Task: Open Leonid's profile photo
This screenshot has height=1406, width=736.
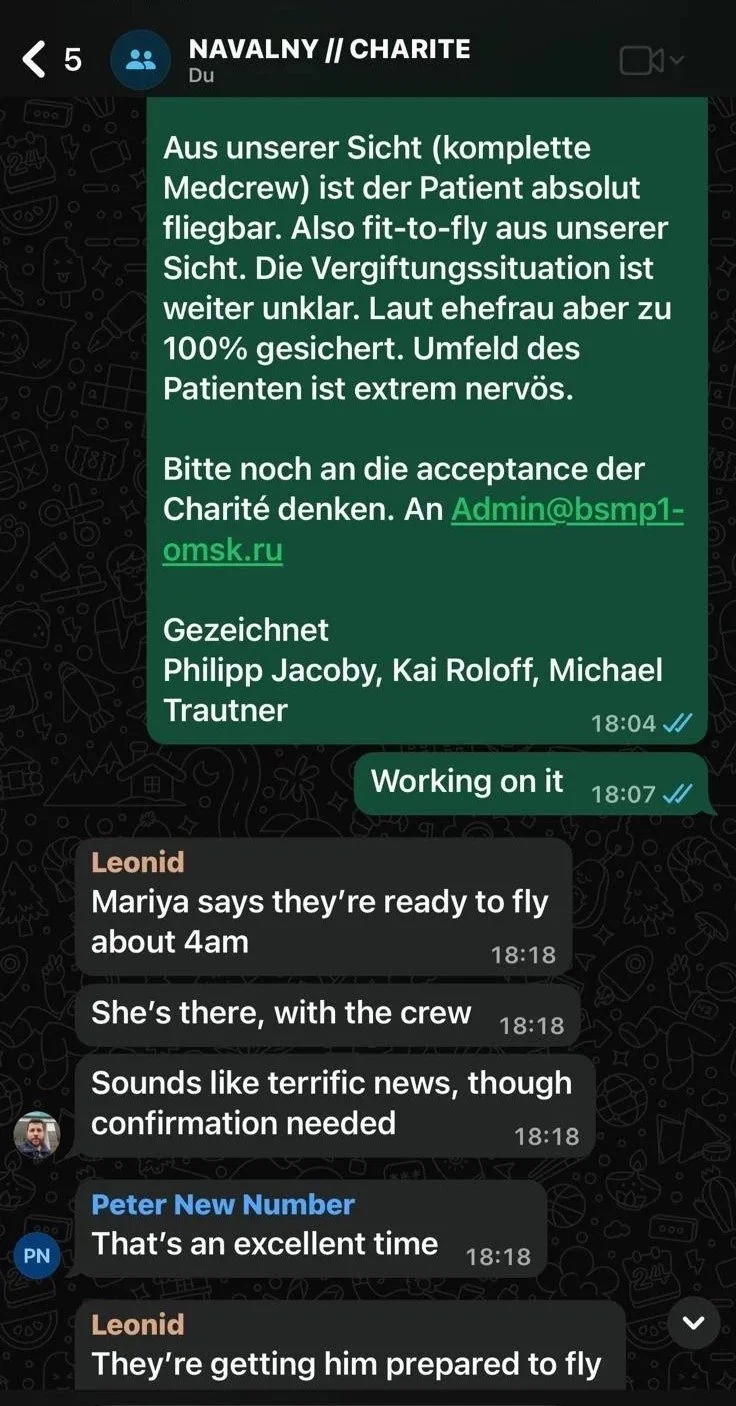Action: (x=37, y=1135)
